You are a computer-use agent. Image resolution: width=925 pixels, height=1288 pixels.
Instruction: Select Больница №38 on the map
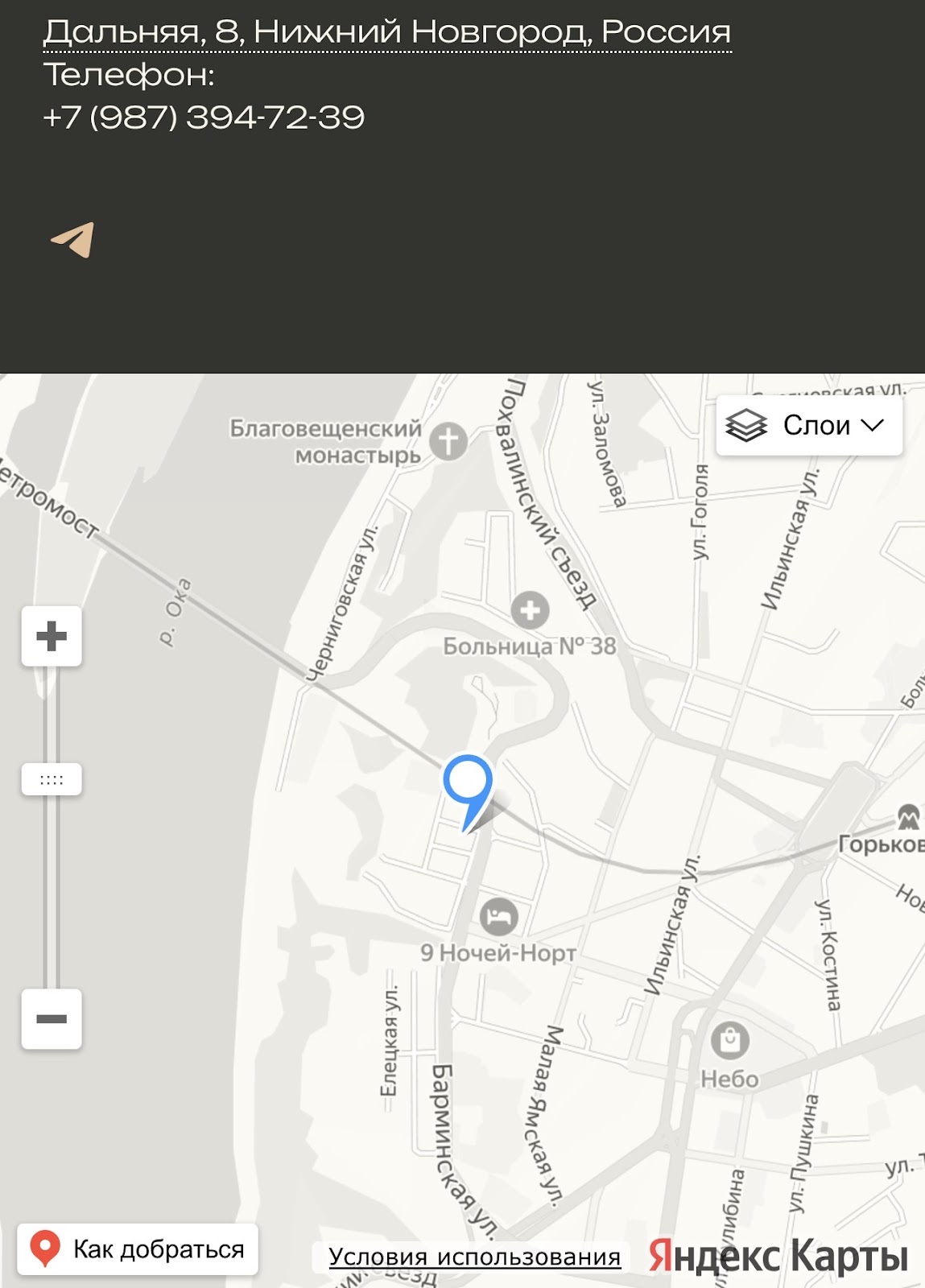click(x=530, y=611)
